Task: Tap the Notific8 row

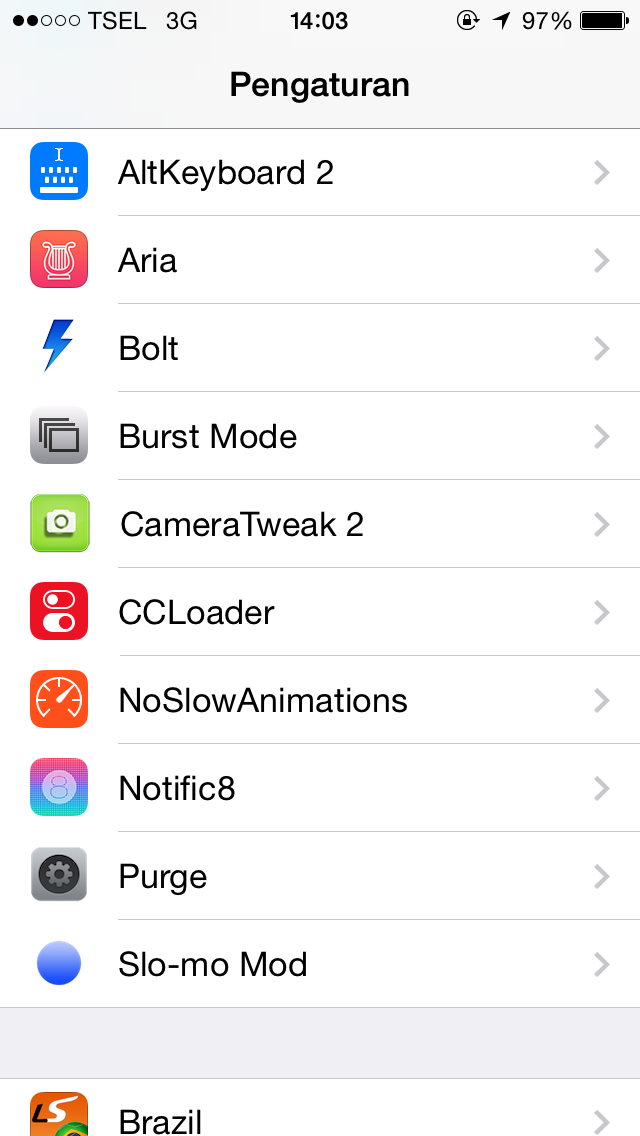Action: (x=320, y=788)
